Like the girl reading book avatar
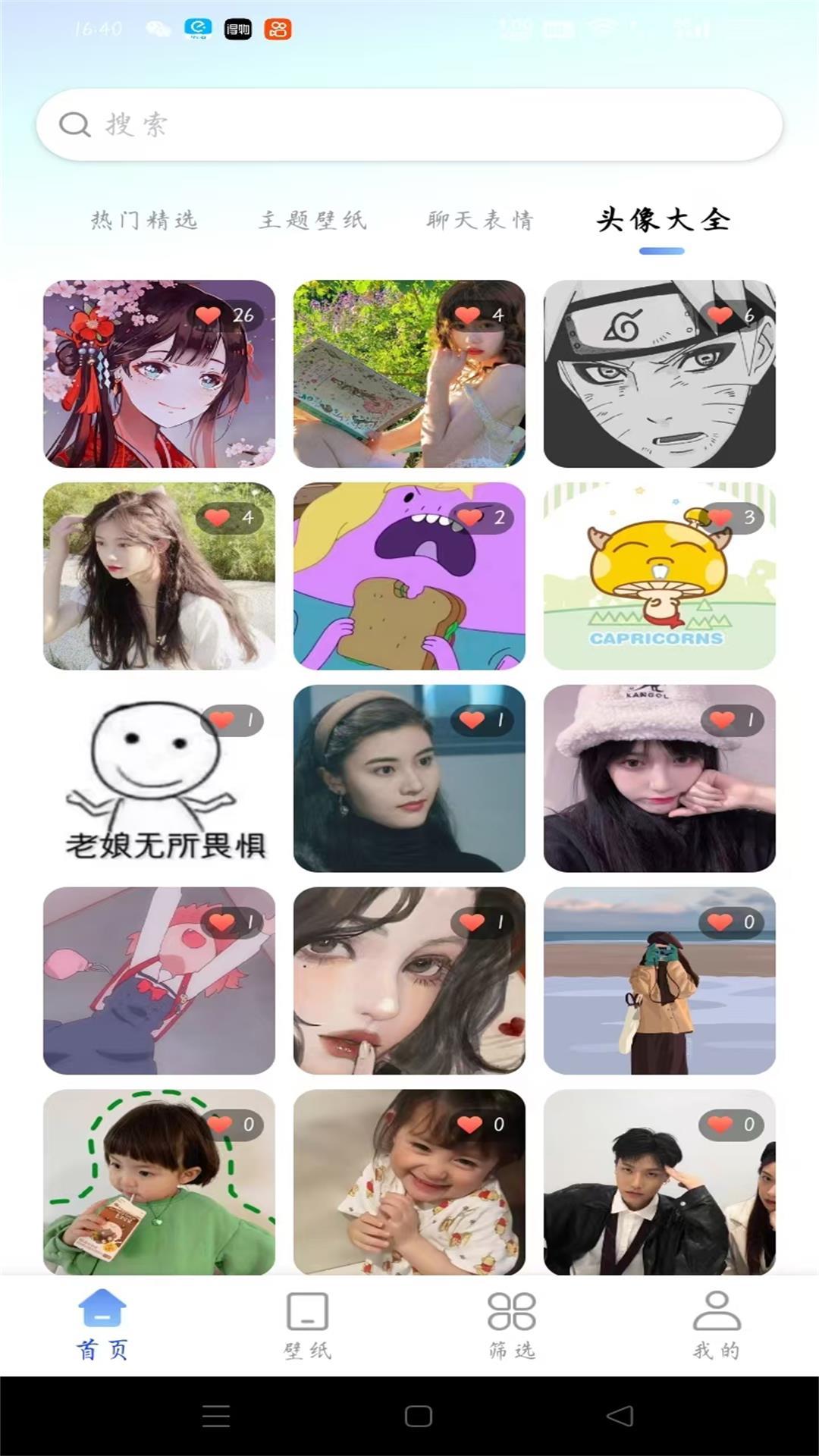The width and height of the screenshot is (819, 1456). click(468, 315)
